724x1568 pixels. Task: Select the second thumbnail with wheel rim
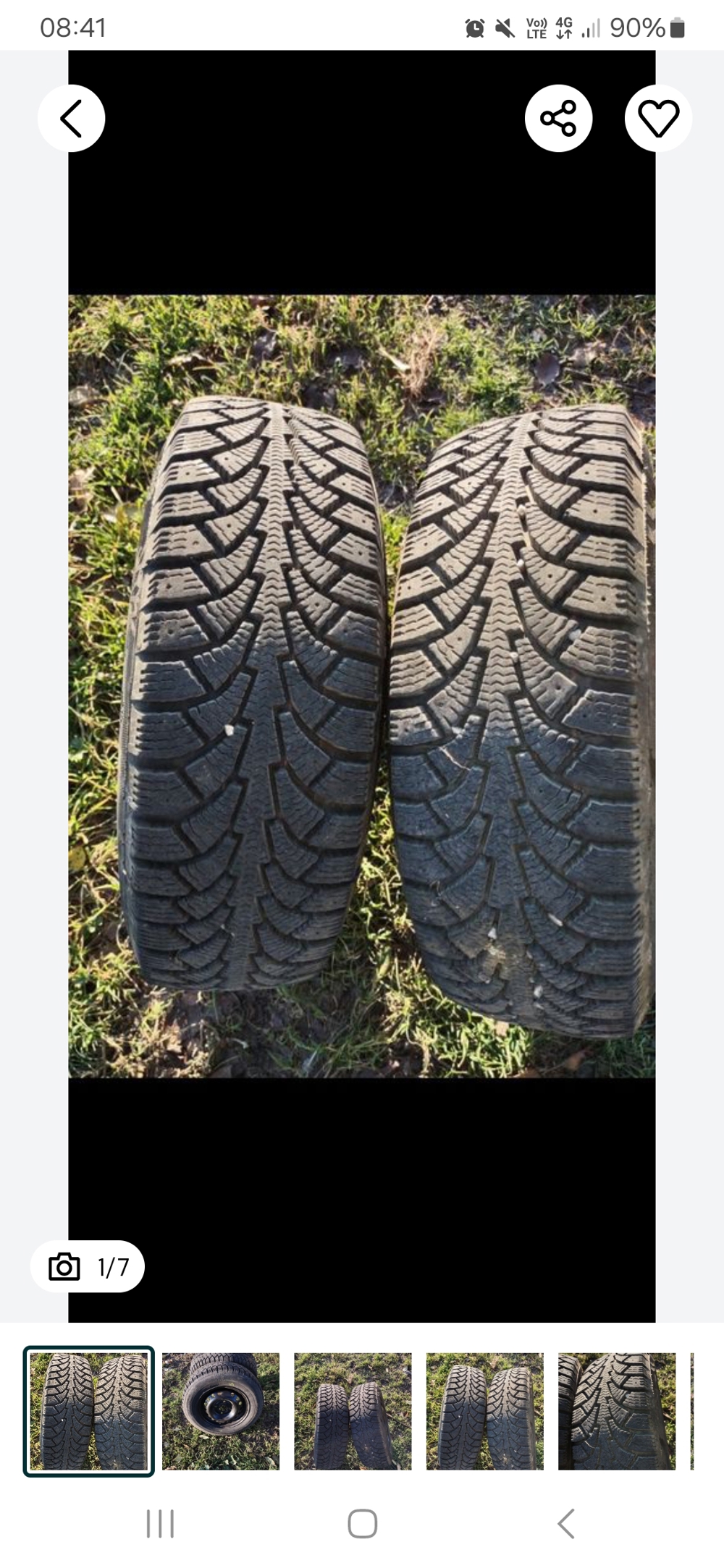tap(221, 1411)
